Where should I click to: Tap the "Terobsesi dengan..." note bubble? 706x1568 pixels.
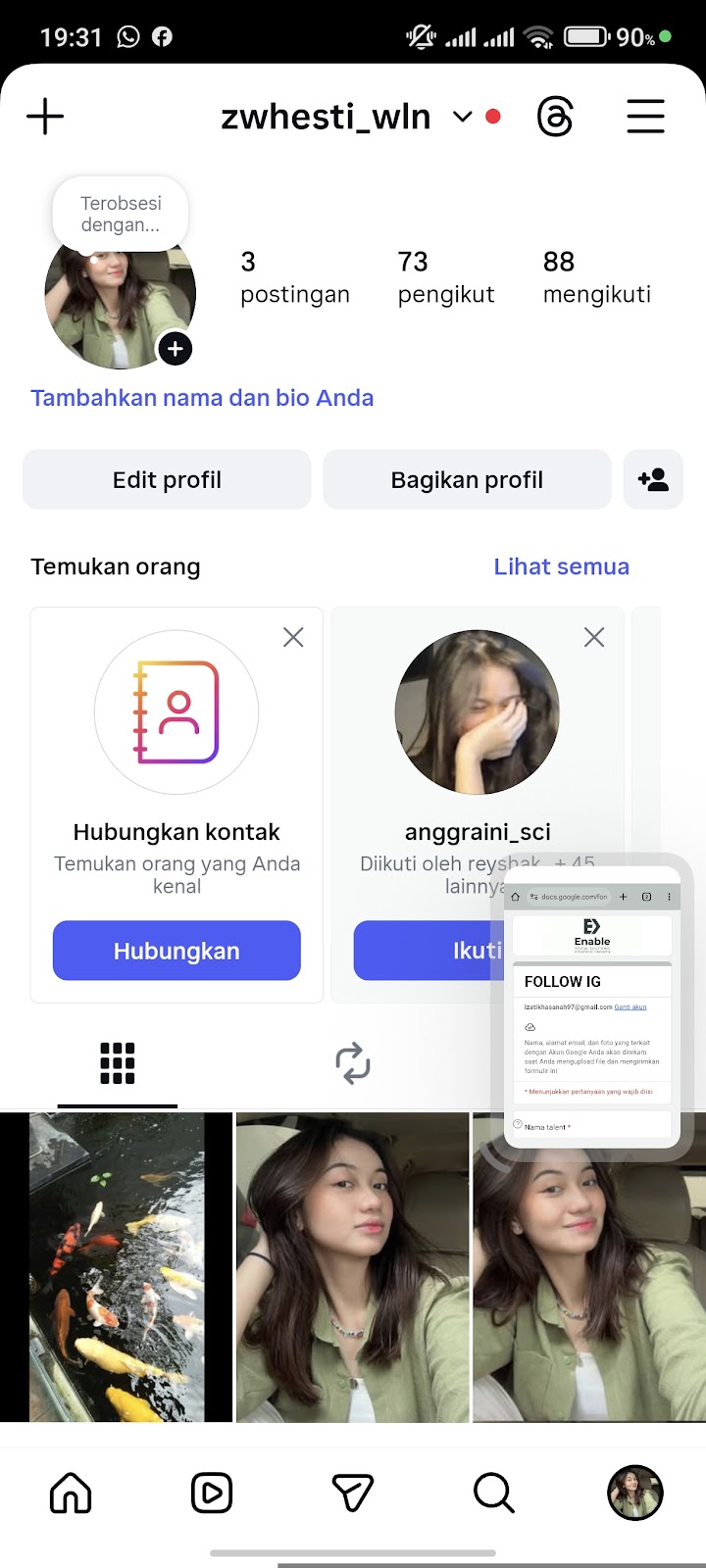121,214
